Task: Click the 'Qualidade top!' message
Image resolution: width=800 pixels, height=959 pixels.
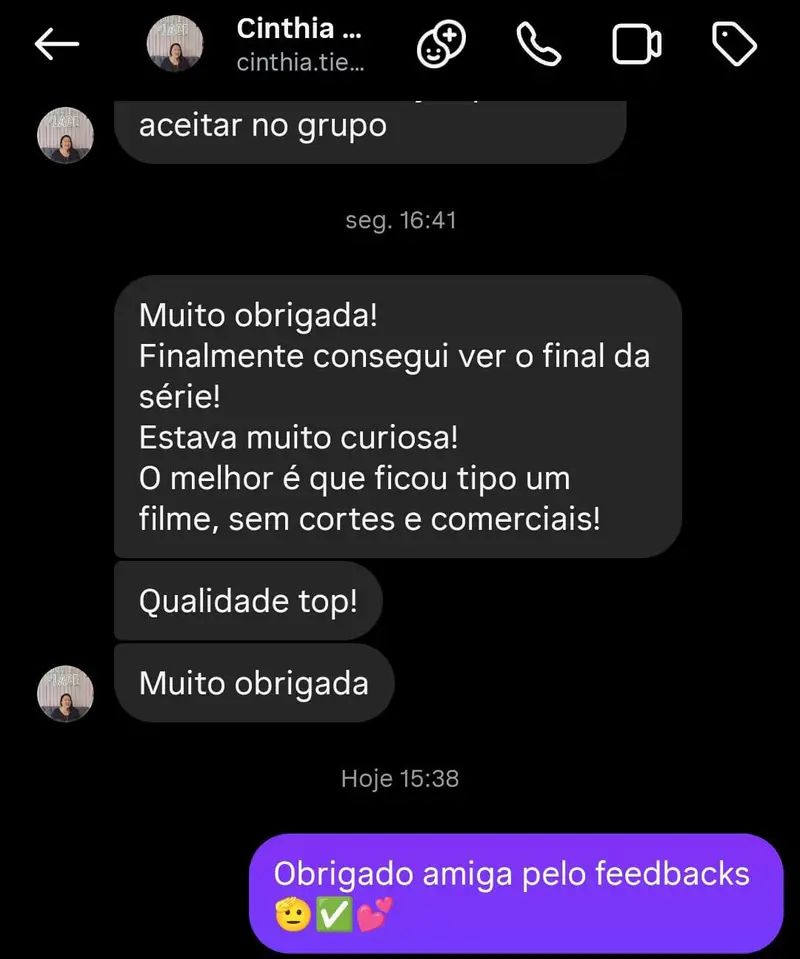Action: [248, 601]
